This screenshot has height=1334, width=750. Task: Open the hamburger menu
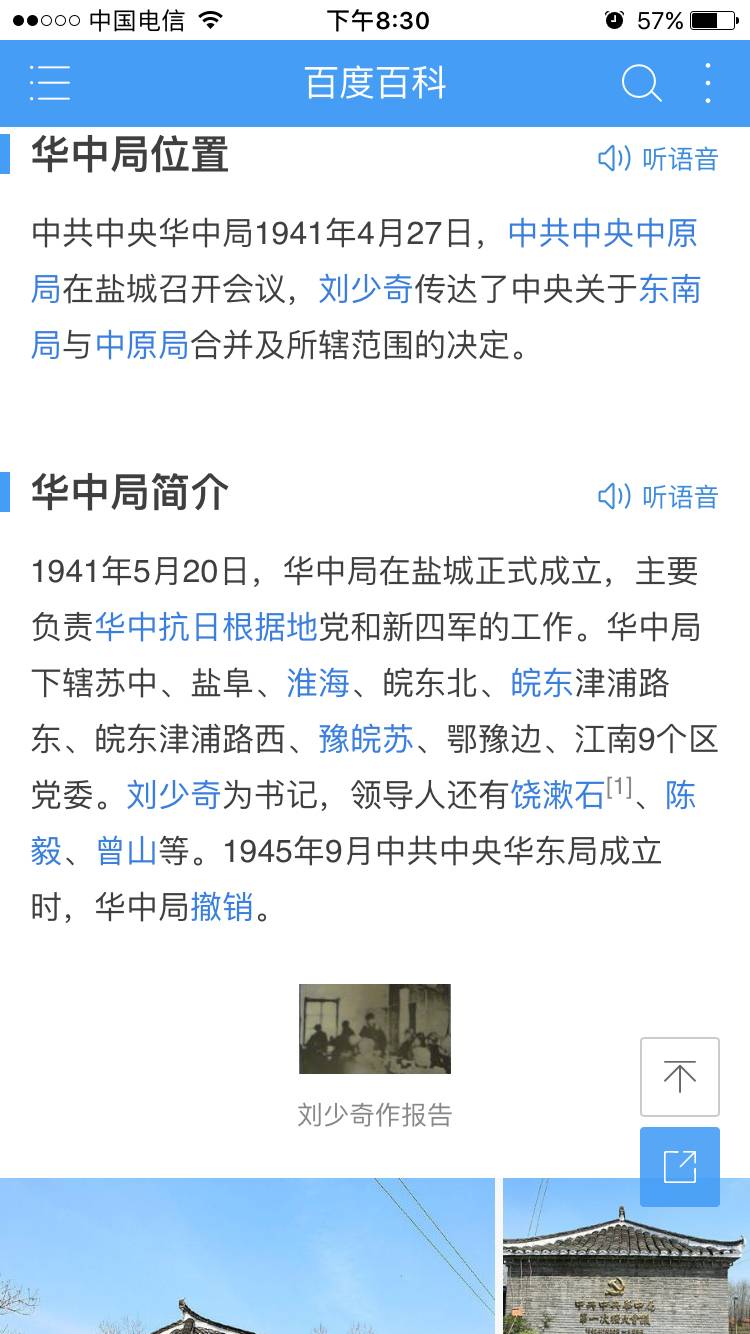pyautogui.click(x=49, y=83)
